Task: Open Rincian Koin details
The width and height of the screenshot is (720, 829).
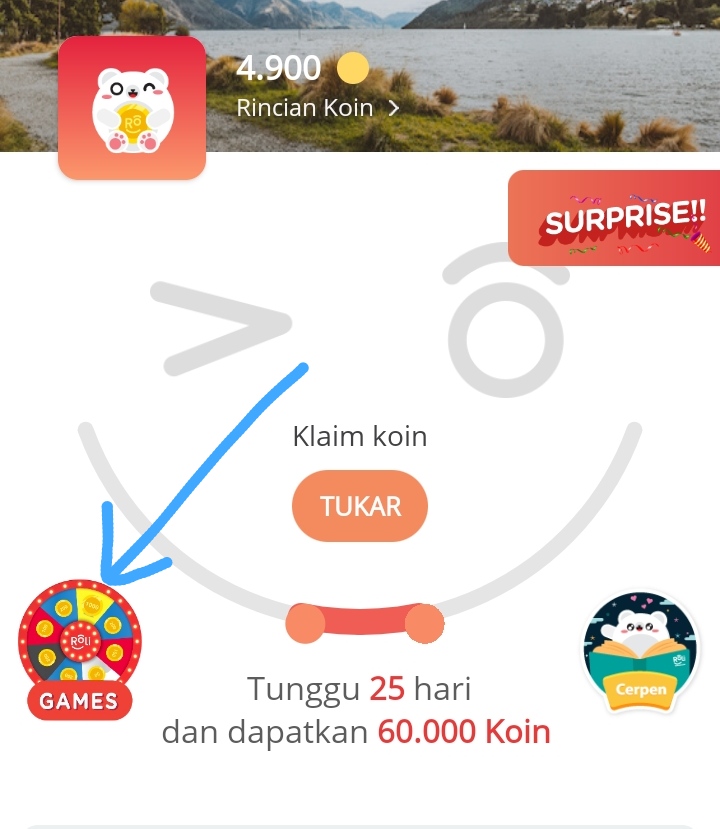Action: coord(317,107)
